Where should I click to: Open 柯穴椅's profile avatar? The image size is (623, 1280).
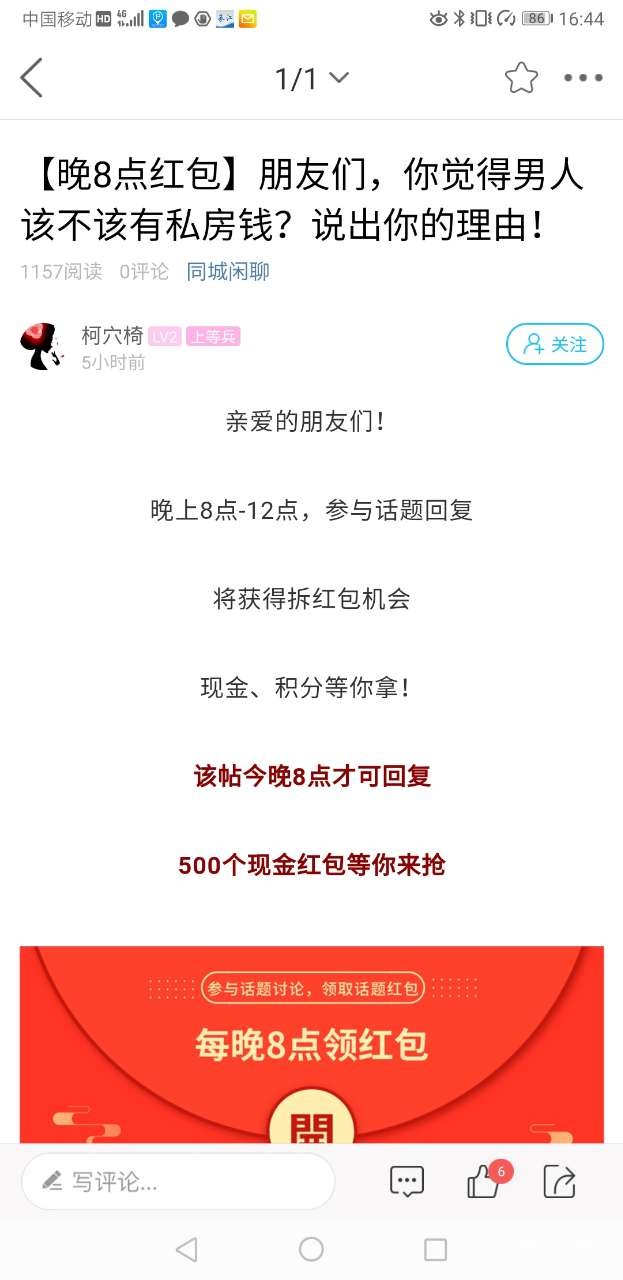coord(43,346)
